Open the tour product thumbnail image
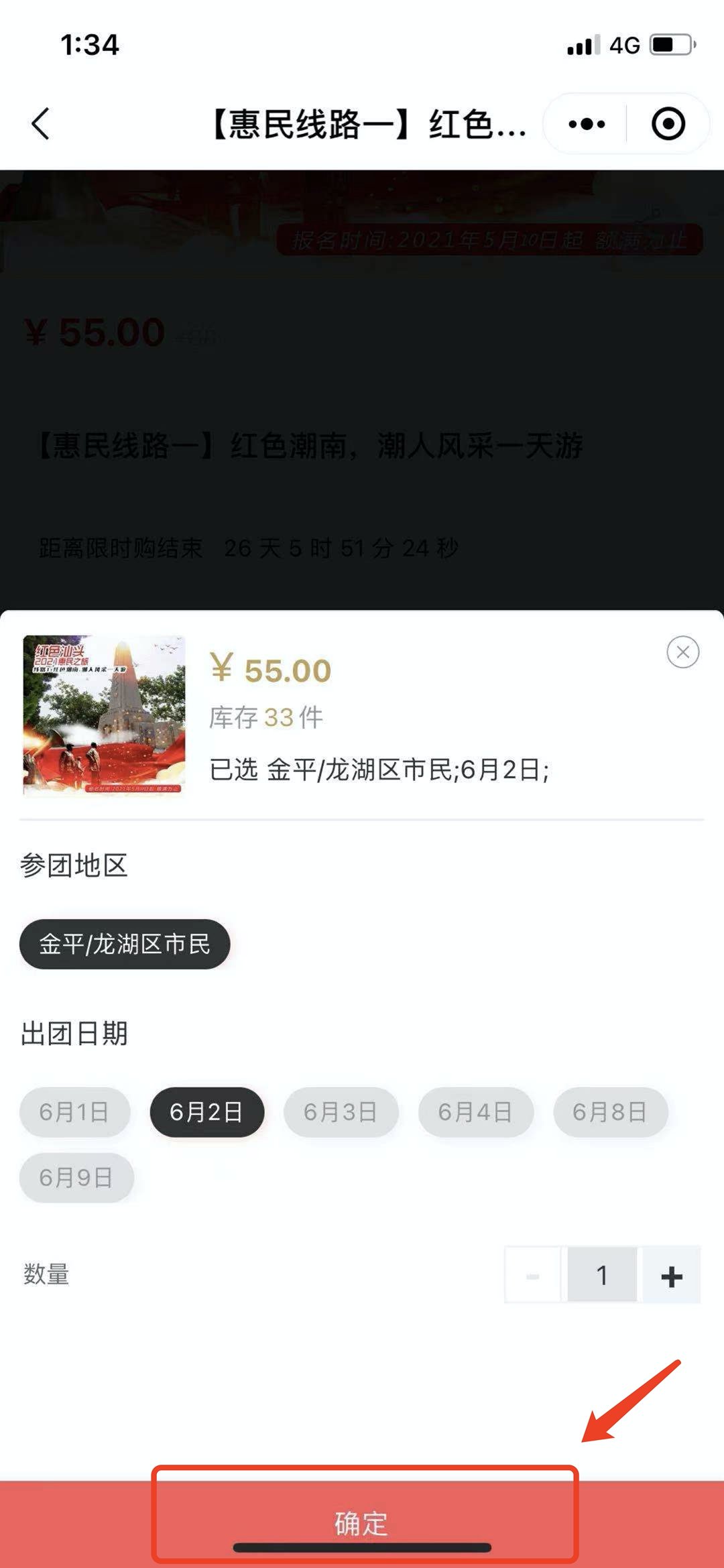This screenshot has height=1568, width=724. point(104,715)
